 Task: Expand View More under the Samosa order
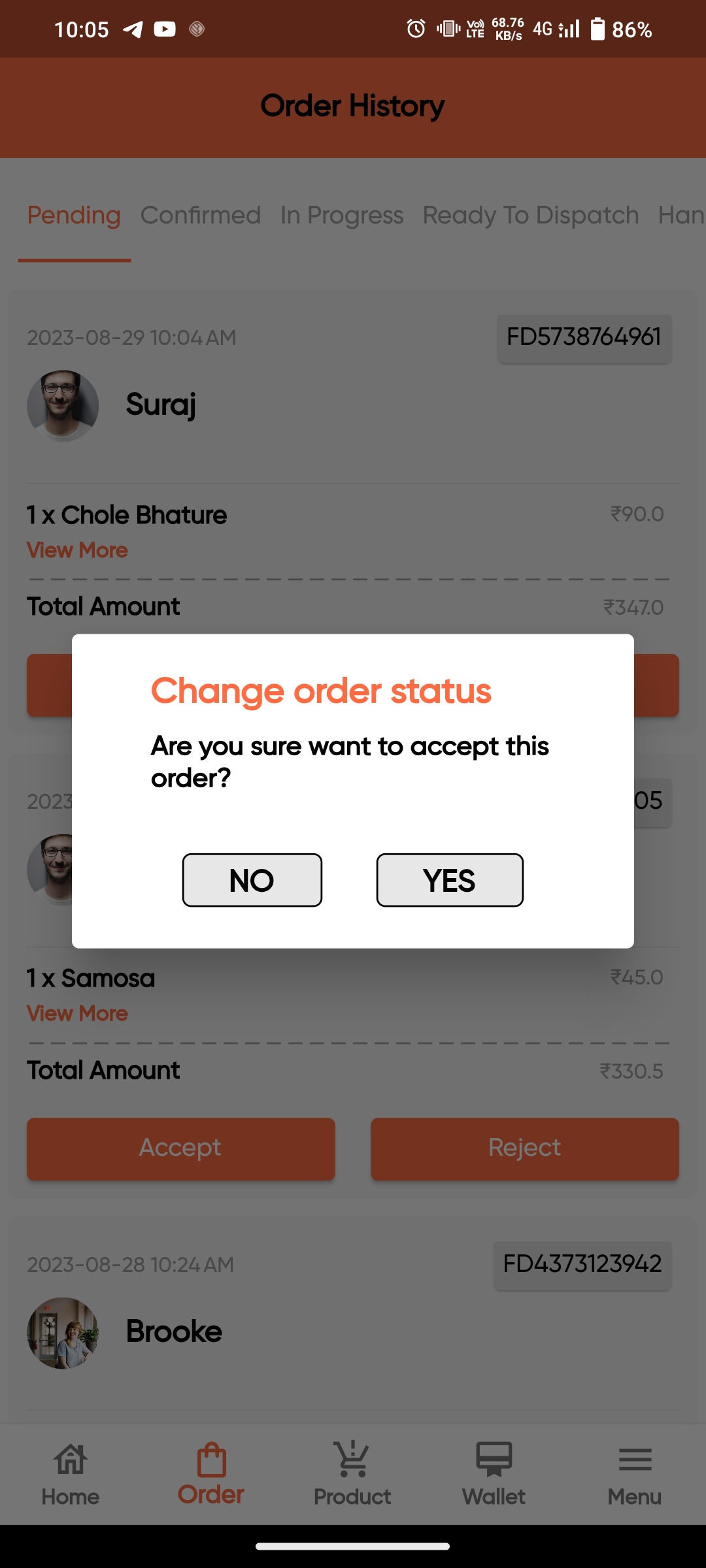(77, 1013)
